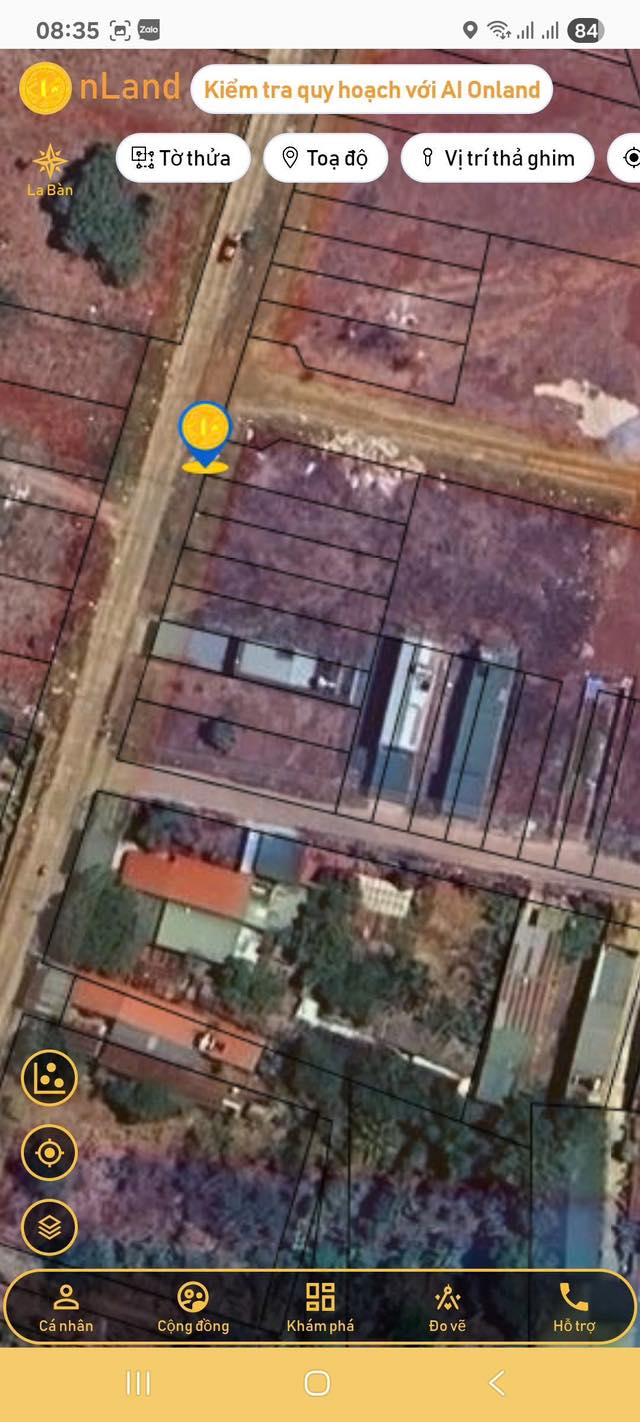The height and width of the screenshot is (1422, 640).
Task: Open the map layers button
Action: tap(49, 1226)
